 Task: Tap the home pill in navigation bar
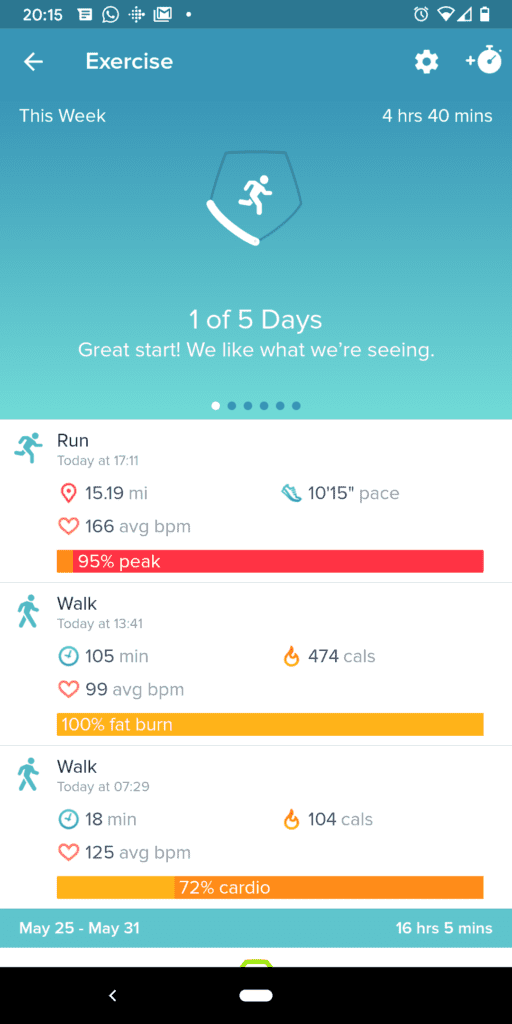[256, 995]
